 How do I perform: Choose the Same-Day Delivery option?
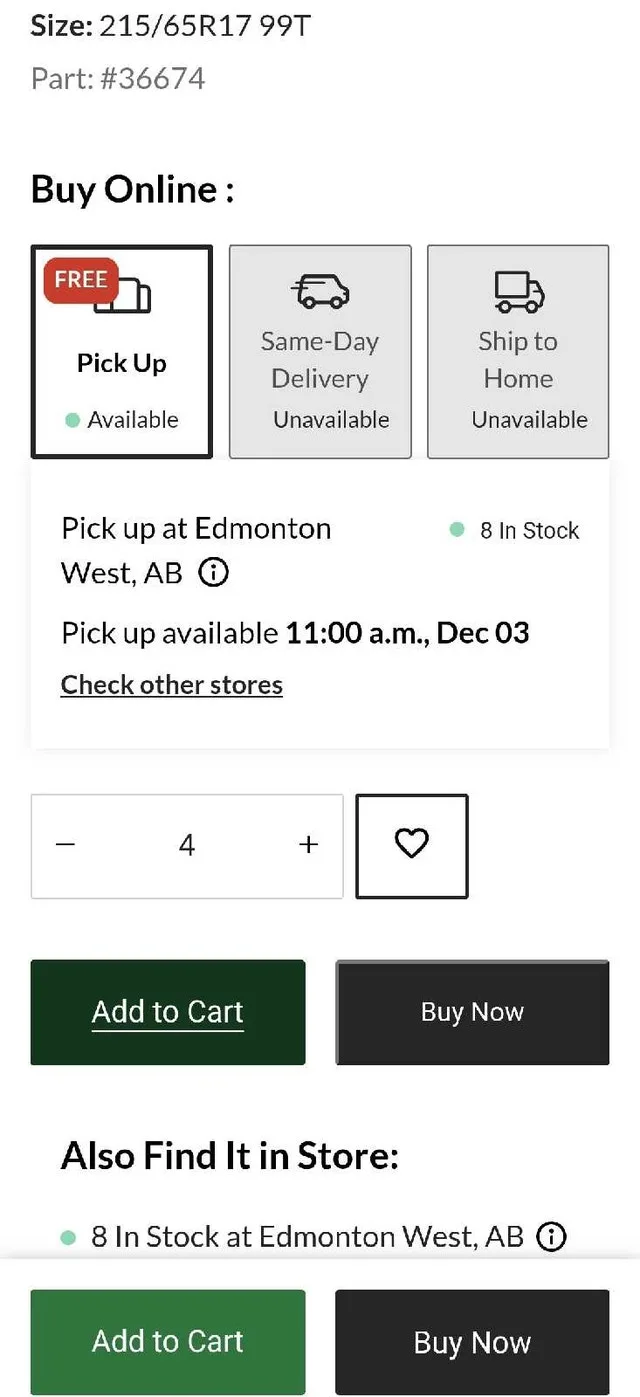[320, 352]
